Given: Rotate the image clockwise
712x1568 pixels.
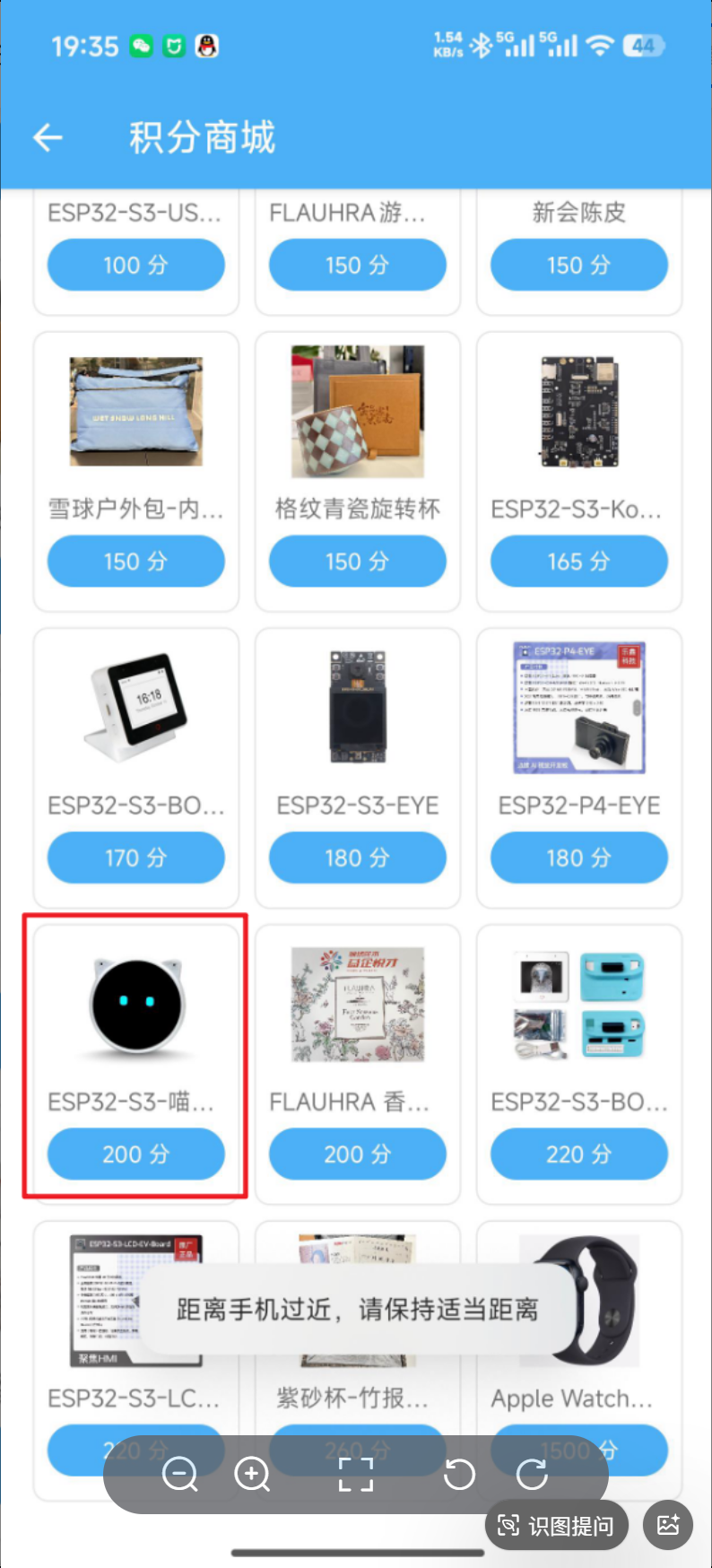Looking at the screenshot, I should click(x=532, y=1474).
